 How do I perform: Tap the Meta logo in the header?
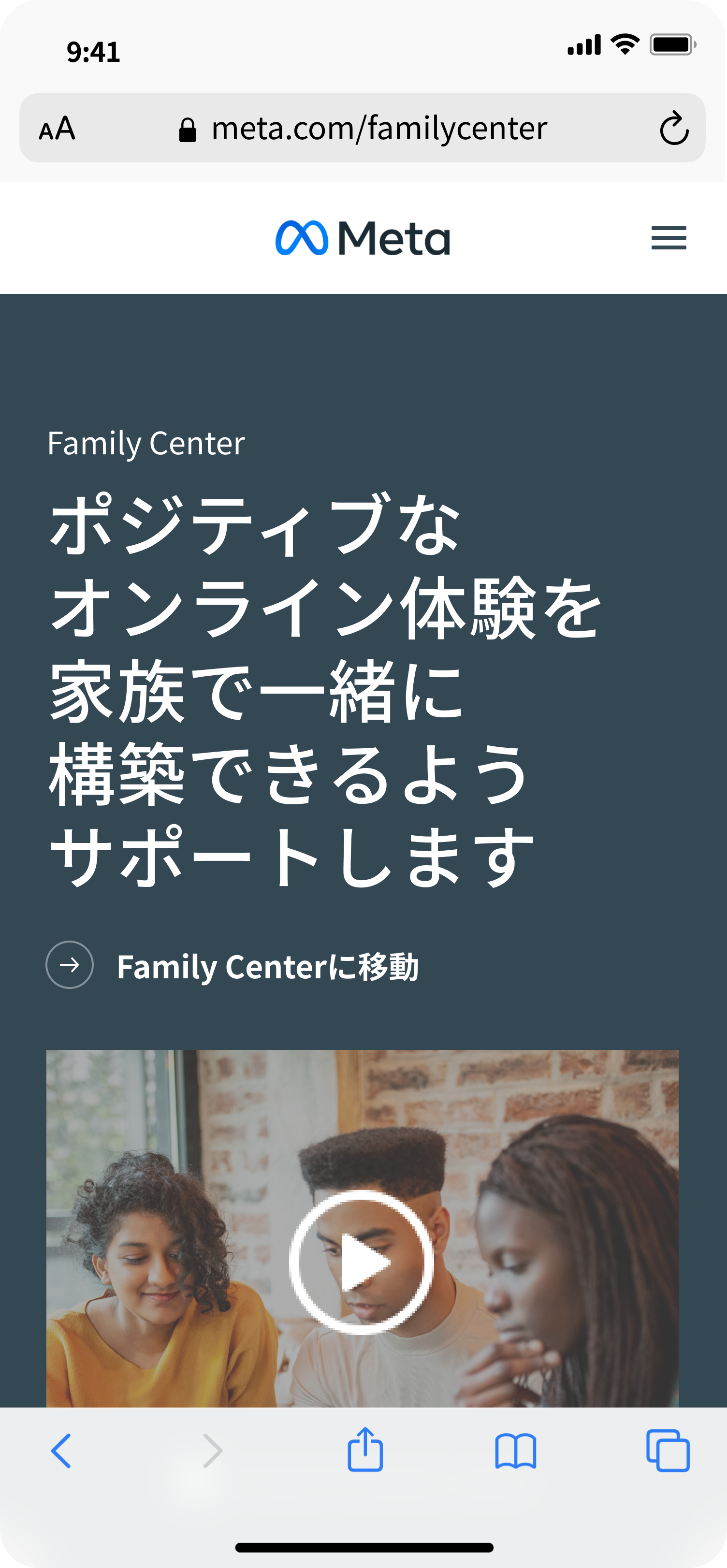coord(363,237)
